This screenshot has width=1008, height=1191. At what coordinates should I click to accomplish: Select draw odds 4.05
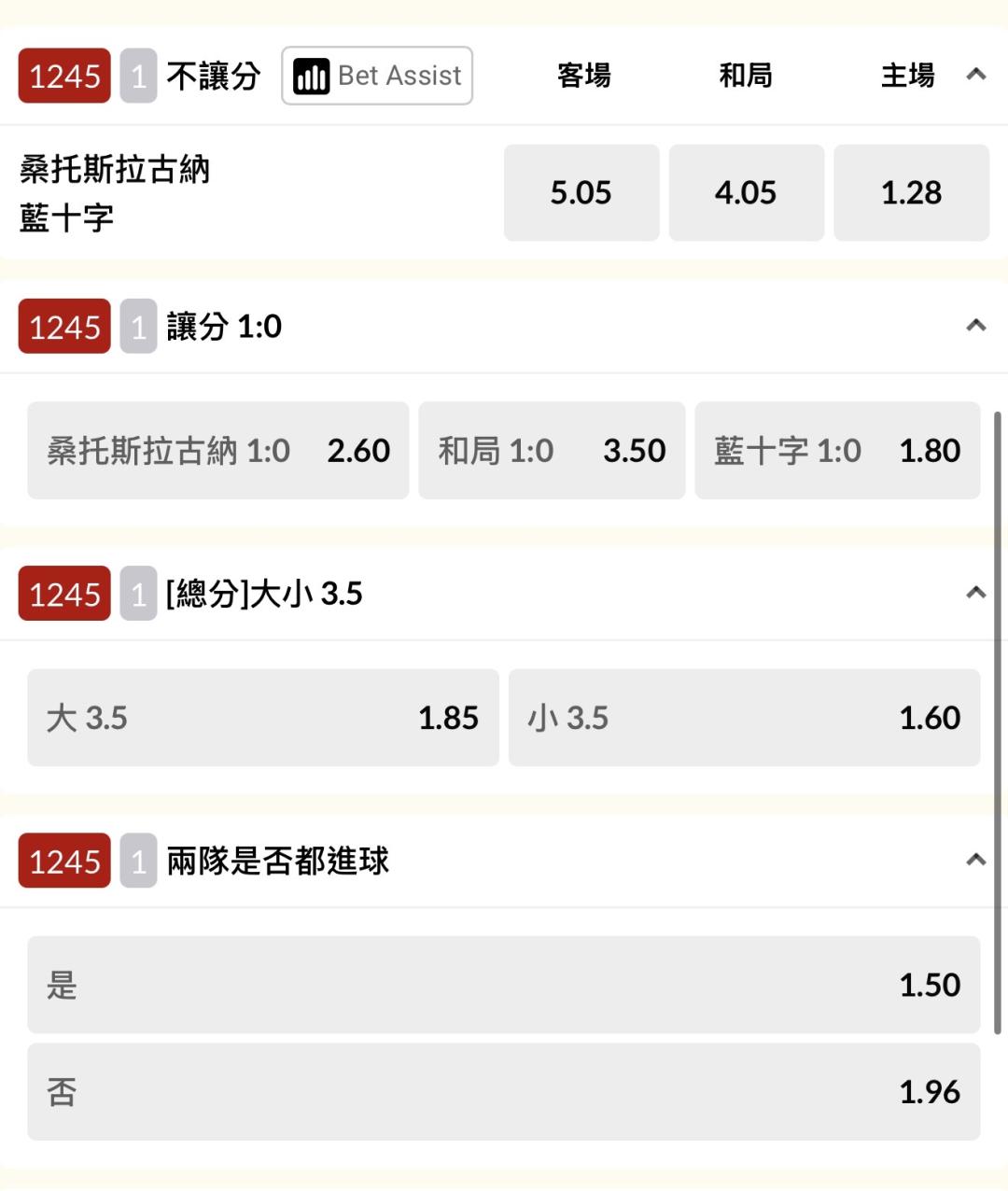[747, 192]
